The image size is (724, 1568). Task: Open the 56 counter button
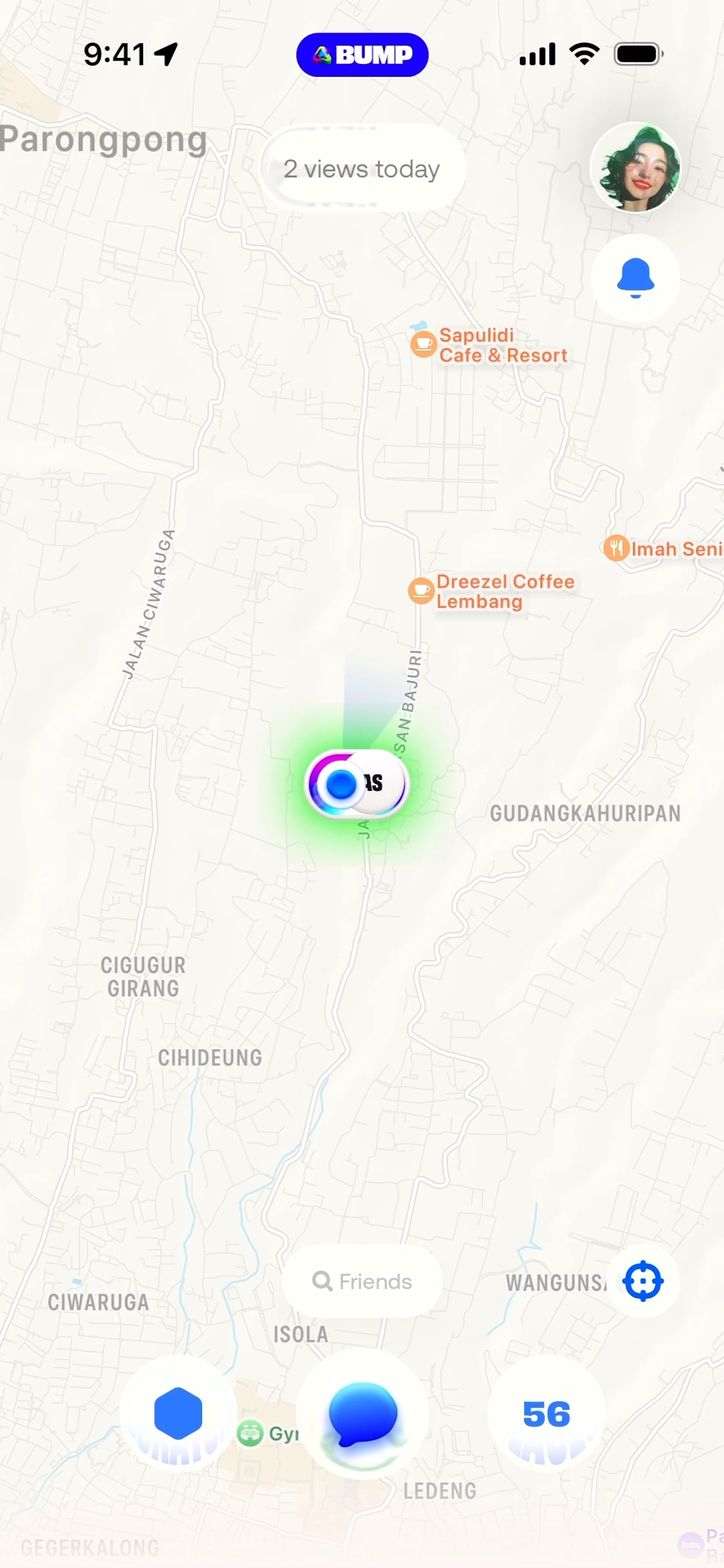coord(546,1413)
